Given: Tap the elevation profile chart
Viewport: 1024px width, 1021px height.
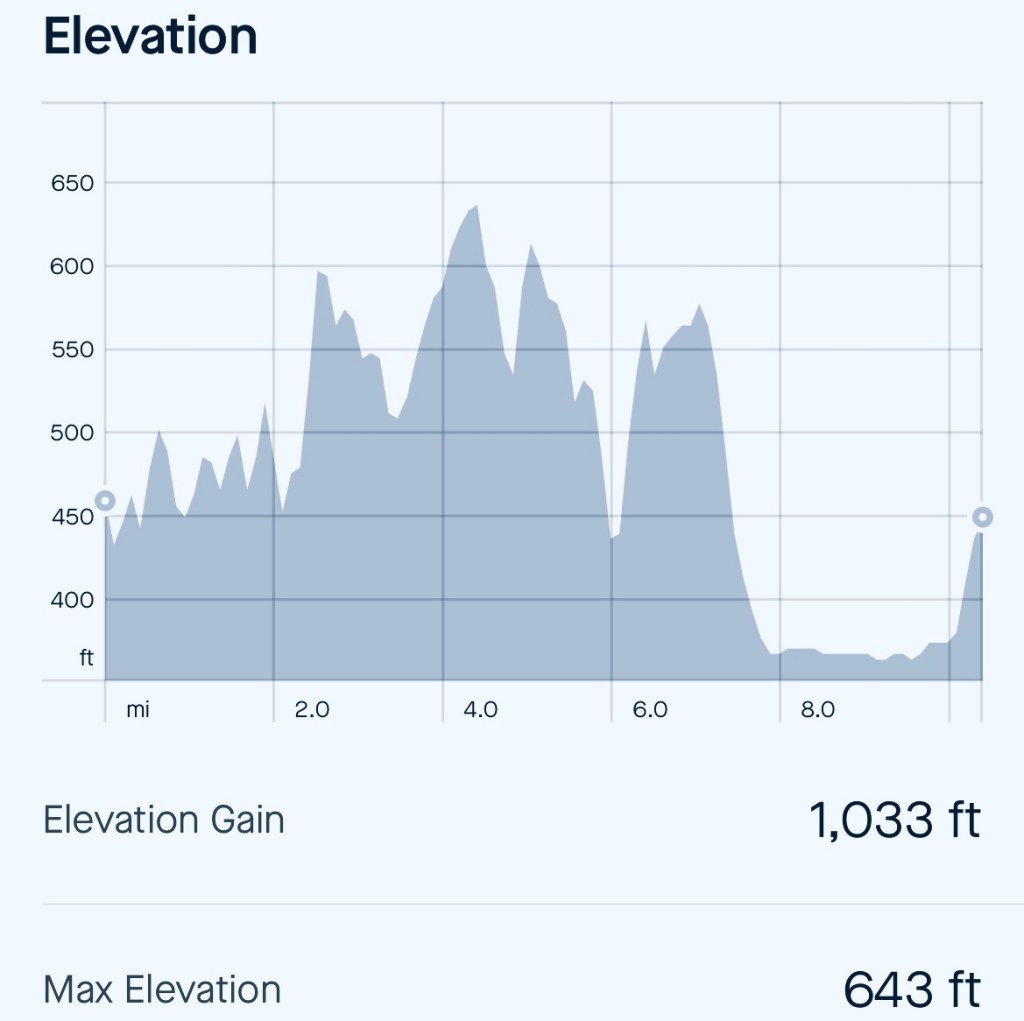Looking at the screenshot, I should pyautogui.click(x=542, y=420).
